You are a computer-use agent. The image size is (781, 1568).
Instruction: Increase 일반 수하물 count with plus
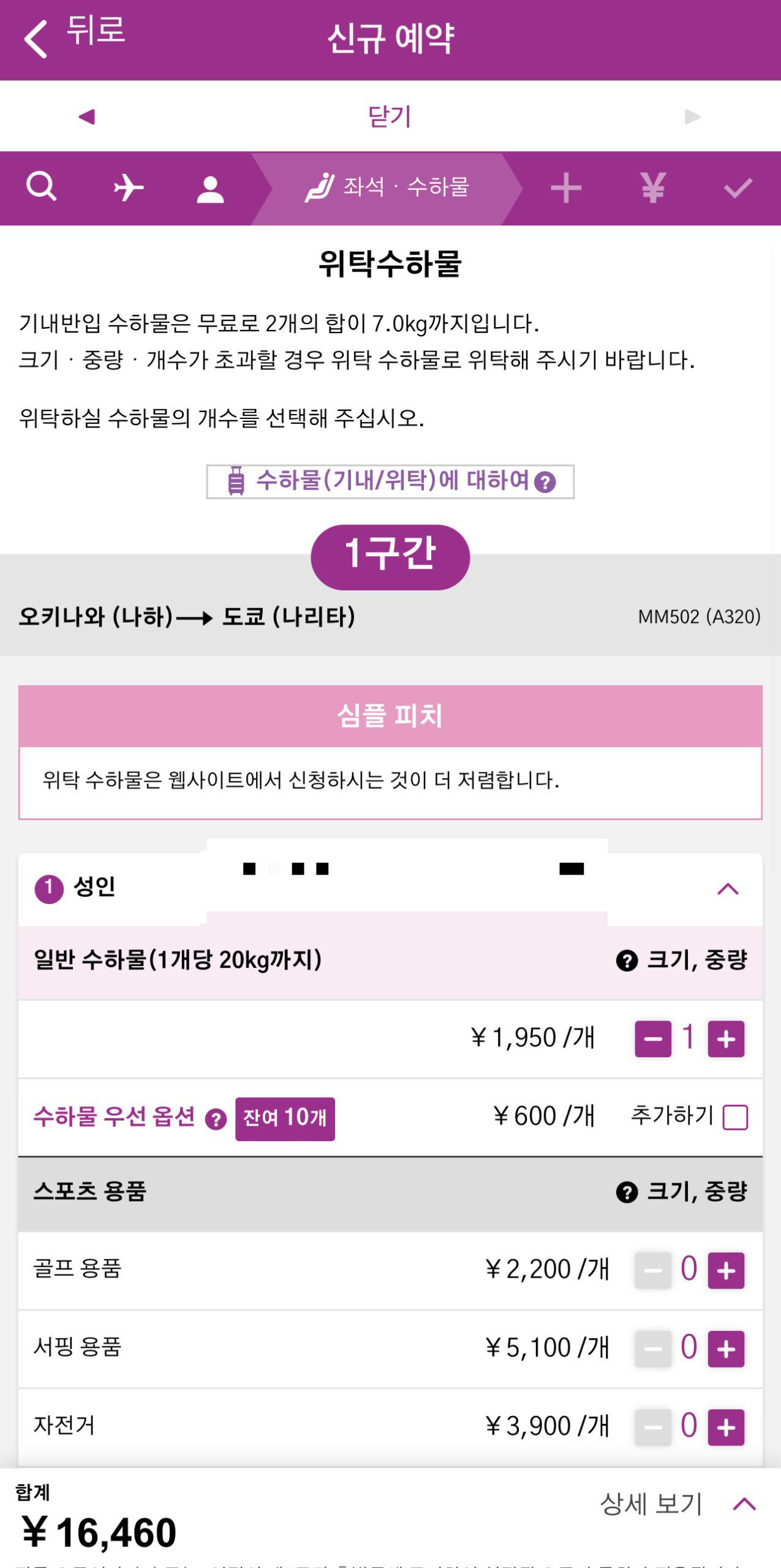[726, 1039]
